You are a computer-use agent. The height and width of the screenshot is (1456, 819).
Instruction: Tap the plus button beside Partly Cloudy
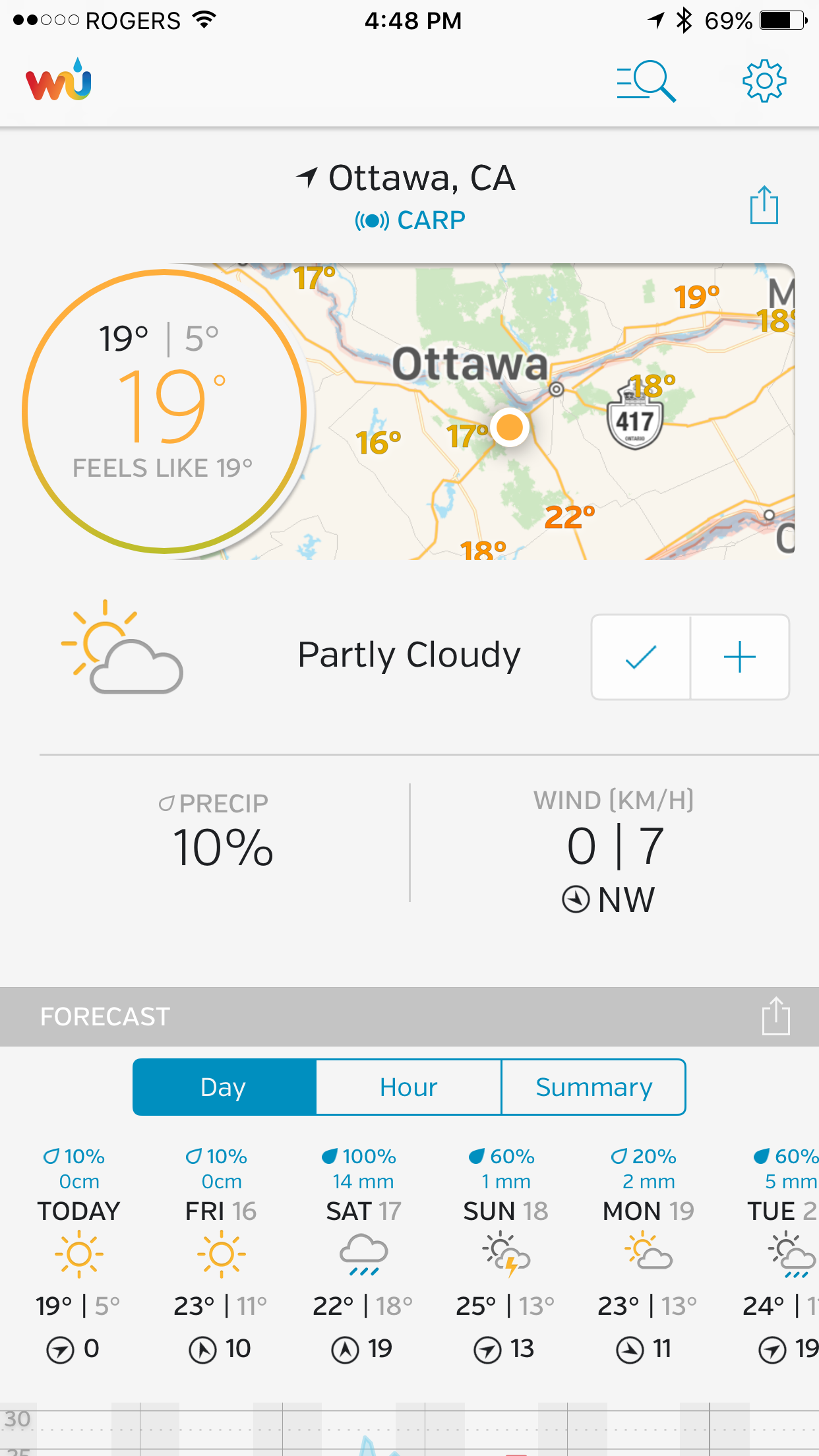pyautogui.click(x=740, y=657)
